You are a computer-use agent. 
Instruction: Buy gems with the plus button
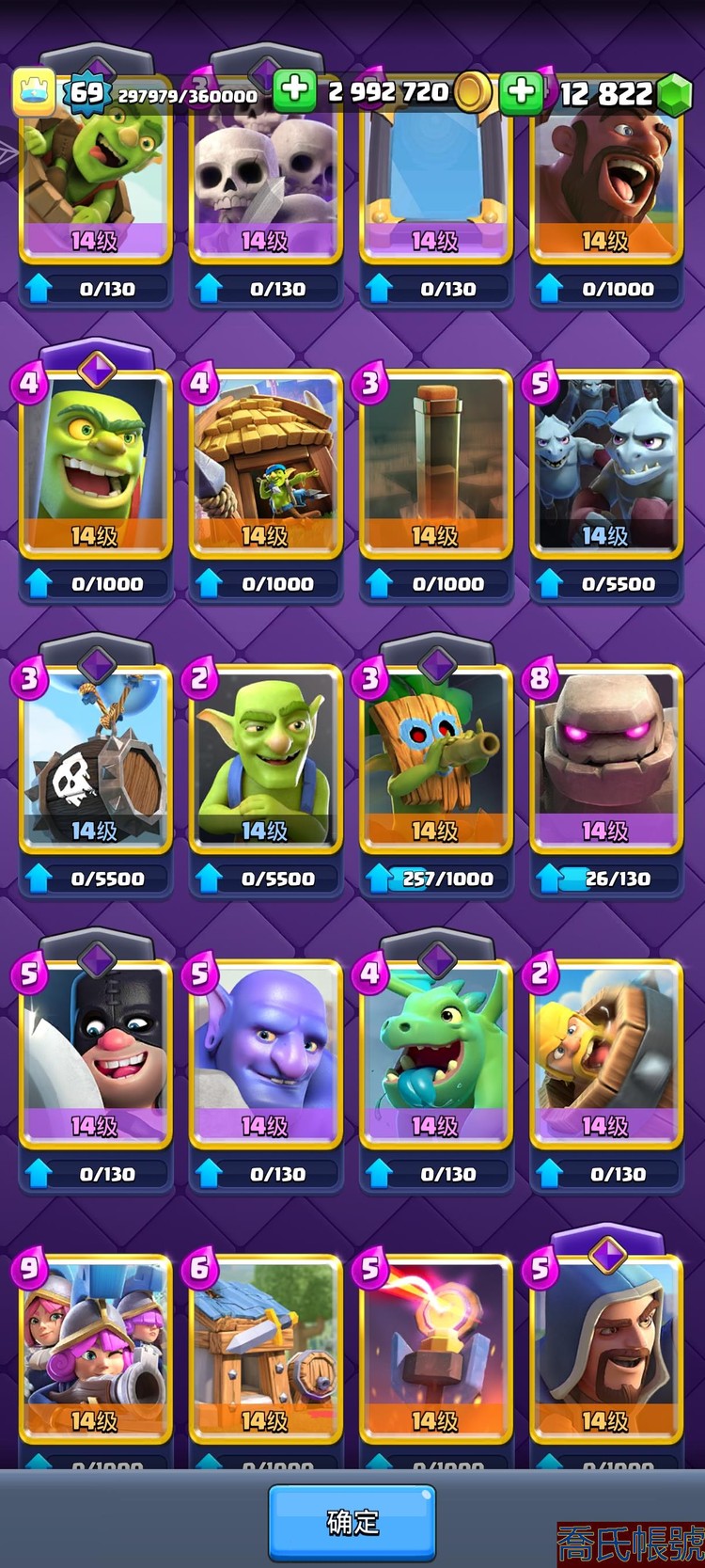[521, 92]
